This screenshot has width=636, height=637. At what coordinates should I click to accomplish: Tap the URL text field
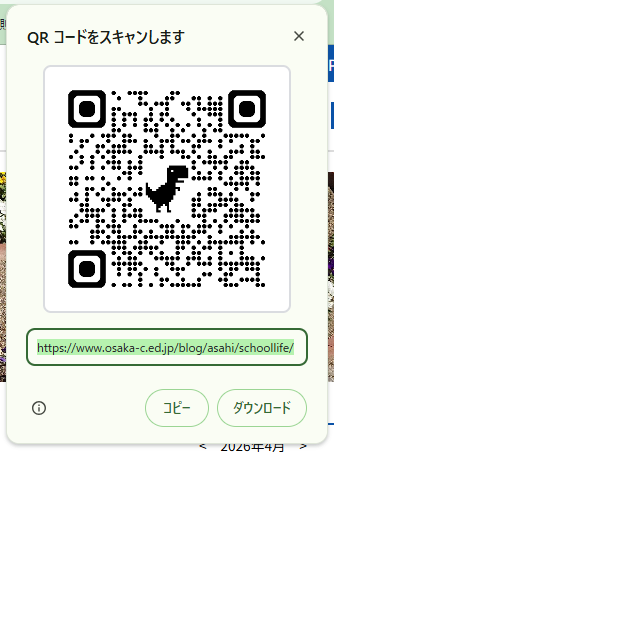point(166,348)
